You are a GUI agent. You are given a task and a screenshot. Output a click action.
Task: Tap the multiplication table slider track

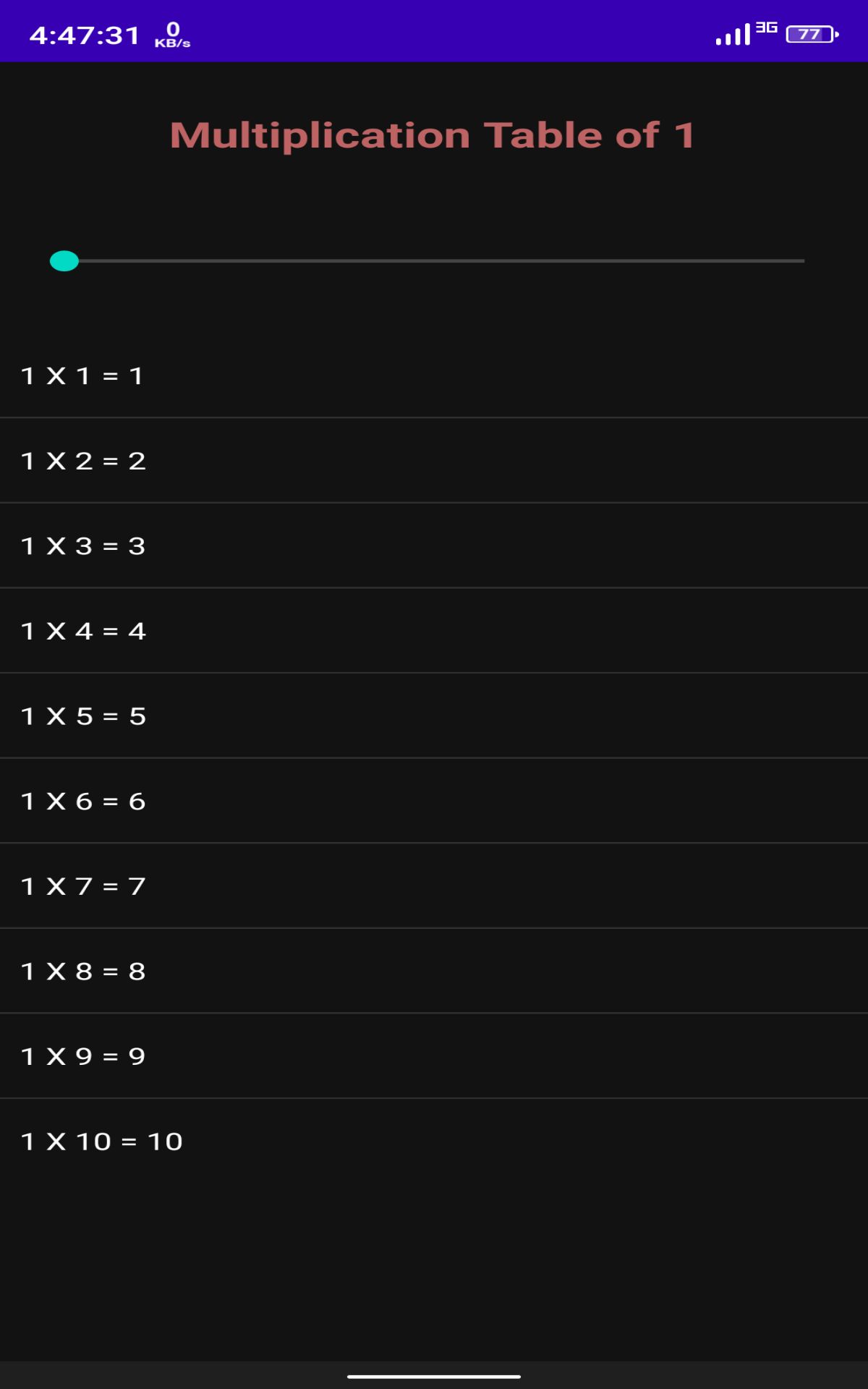pos(434,260)
